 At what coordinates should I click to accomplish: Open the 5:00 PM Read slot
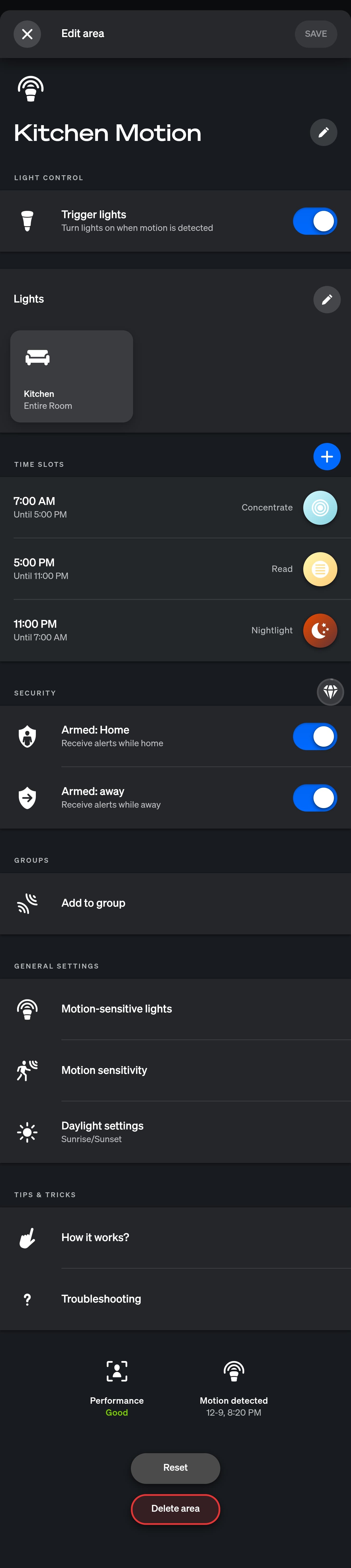coord(175,569)
